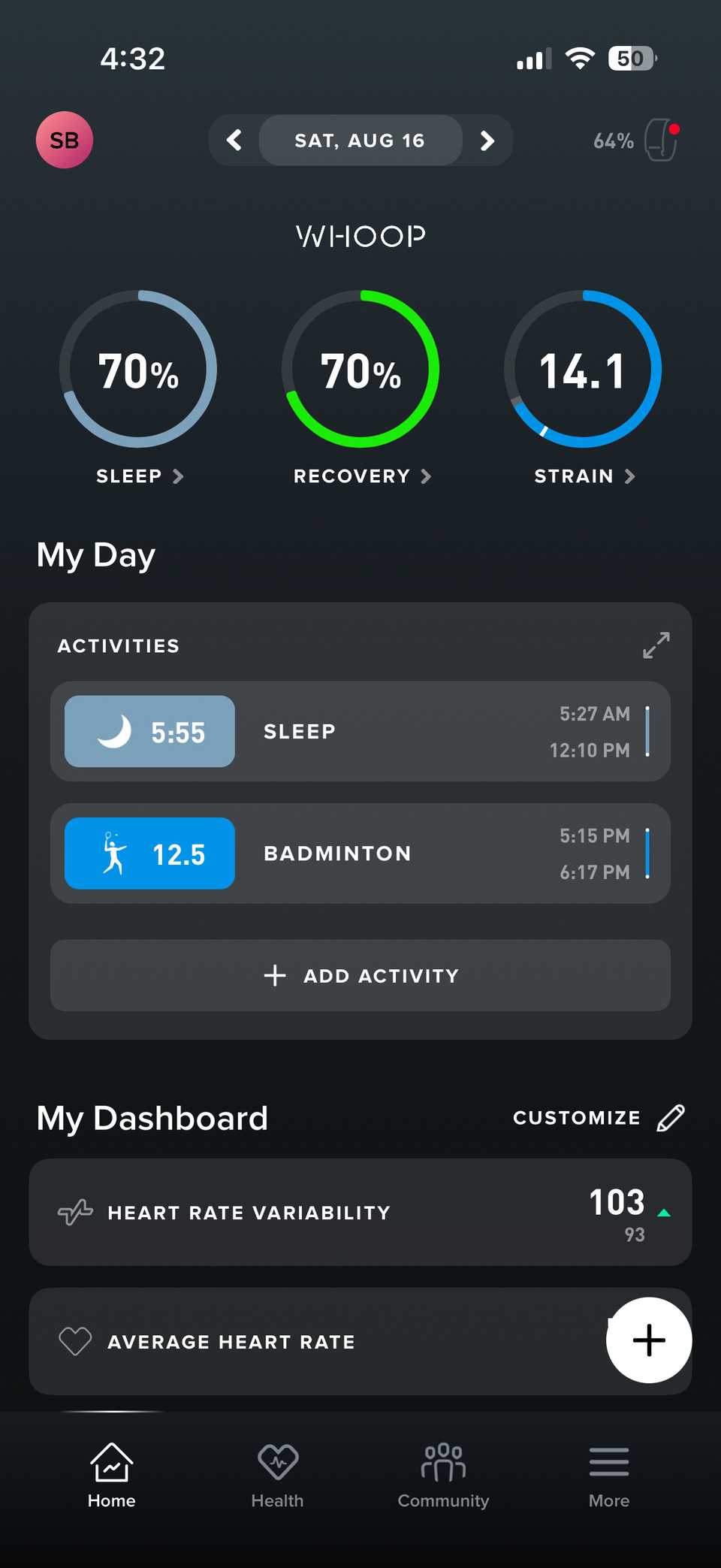
Task: Go to the previous day
Action: [234, 140]
